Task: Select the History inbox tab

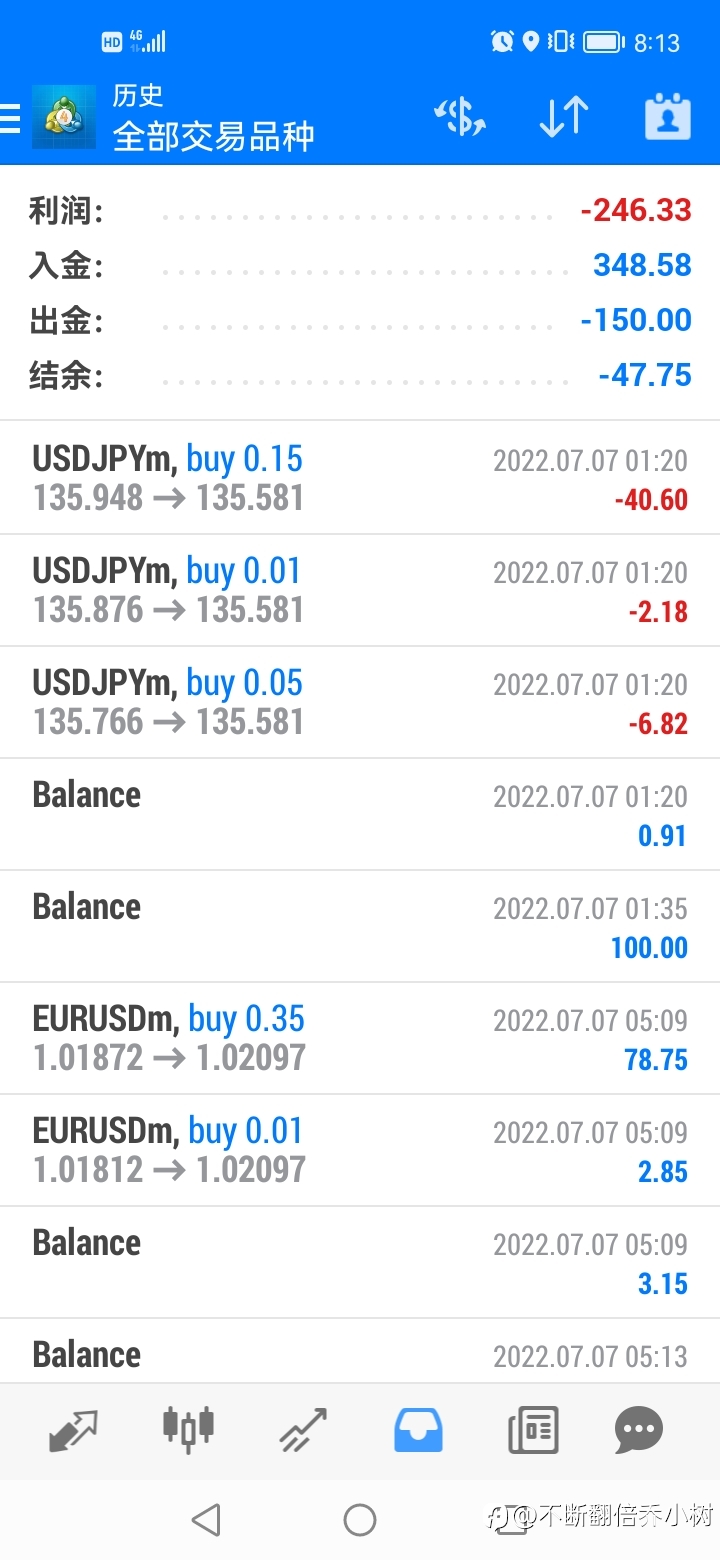Action: click(418, 1431)
